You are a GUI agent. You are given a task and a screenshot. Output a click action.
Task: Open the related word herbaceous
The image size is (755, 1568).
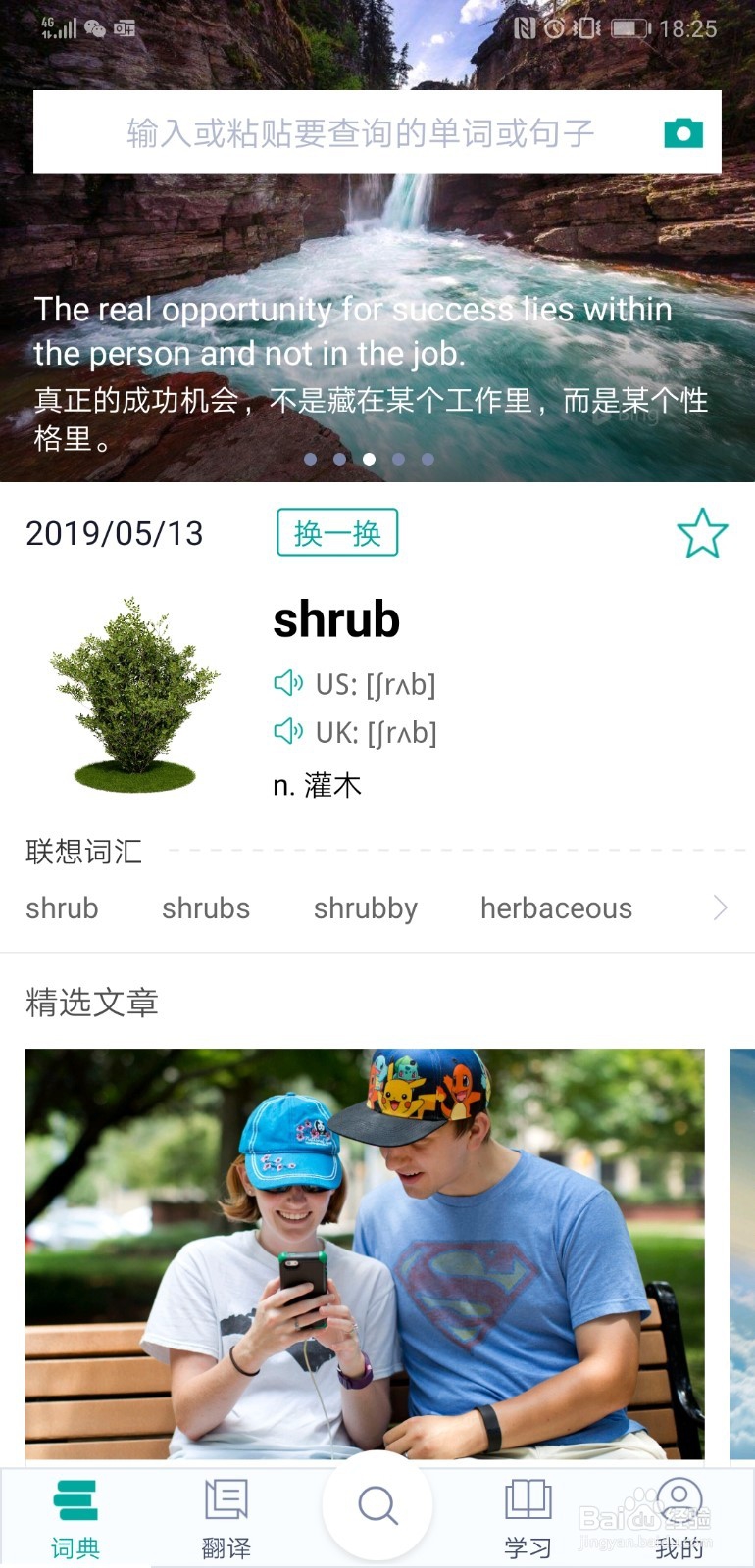tap(555, 908)
